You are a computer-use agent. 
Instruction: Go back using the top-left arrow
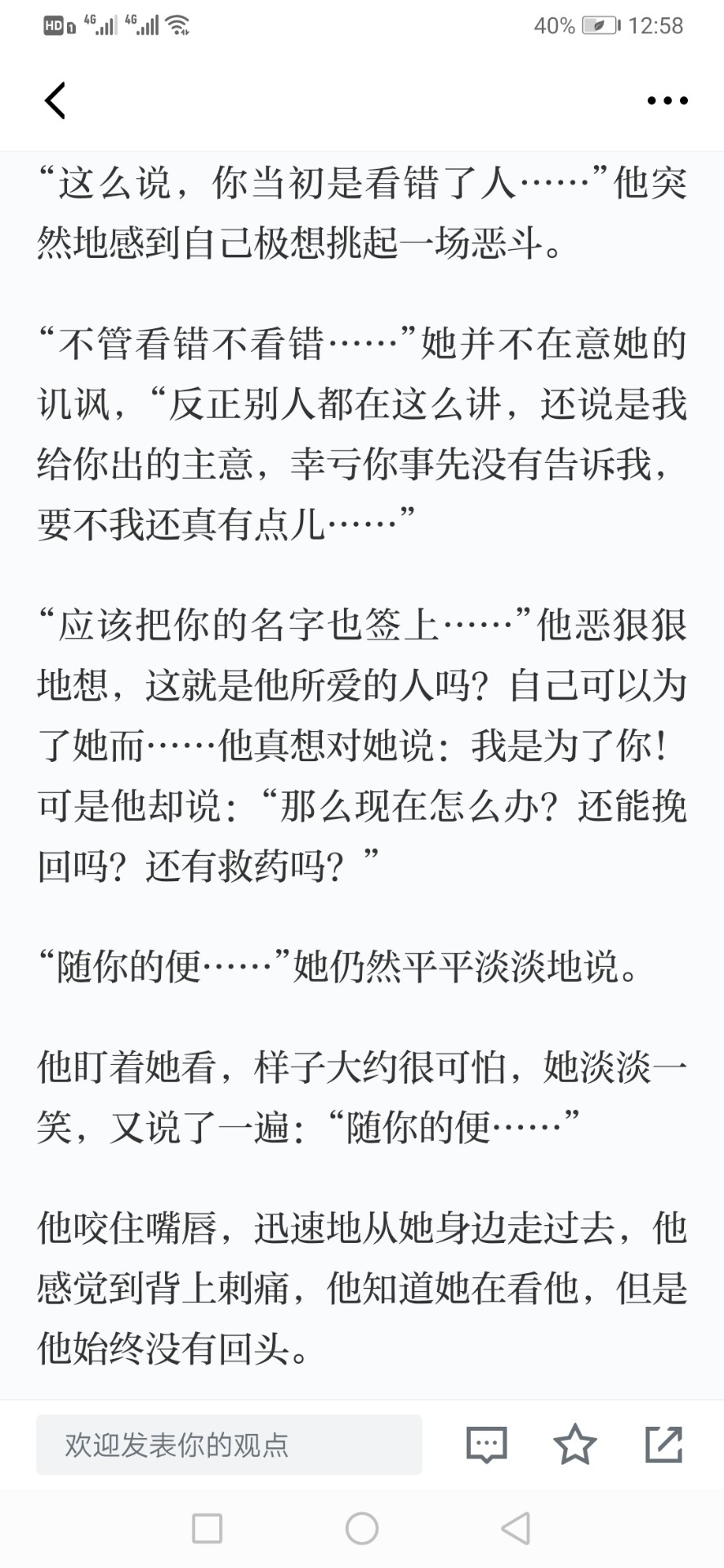pos(55,100)
